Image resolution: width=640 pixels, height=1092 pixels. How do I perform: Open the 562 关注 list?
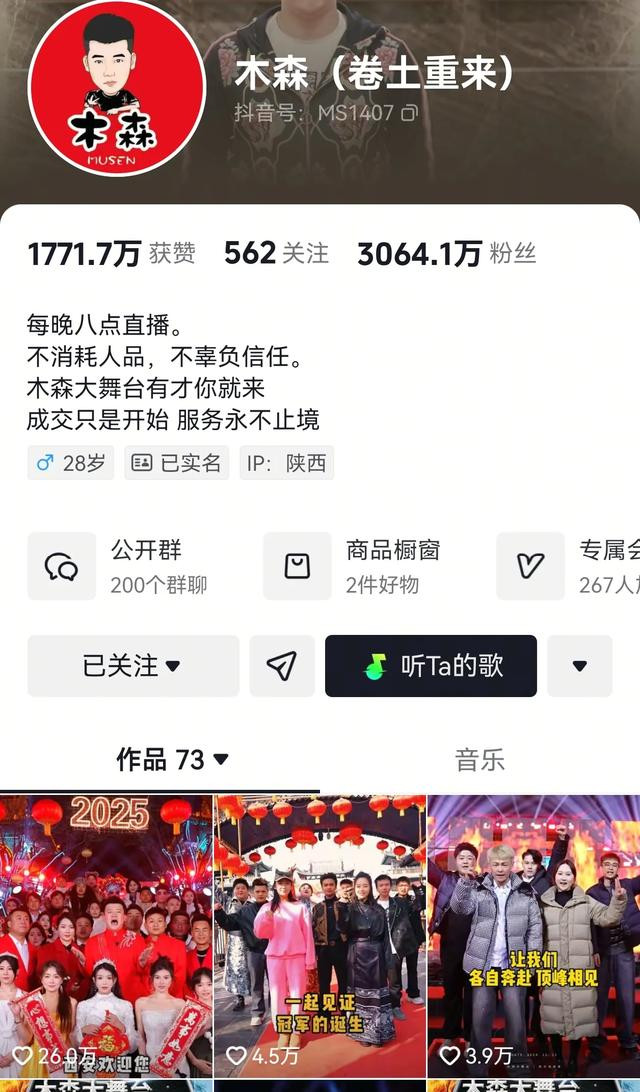pyautogui.click(x=276, y=254)
